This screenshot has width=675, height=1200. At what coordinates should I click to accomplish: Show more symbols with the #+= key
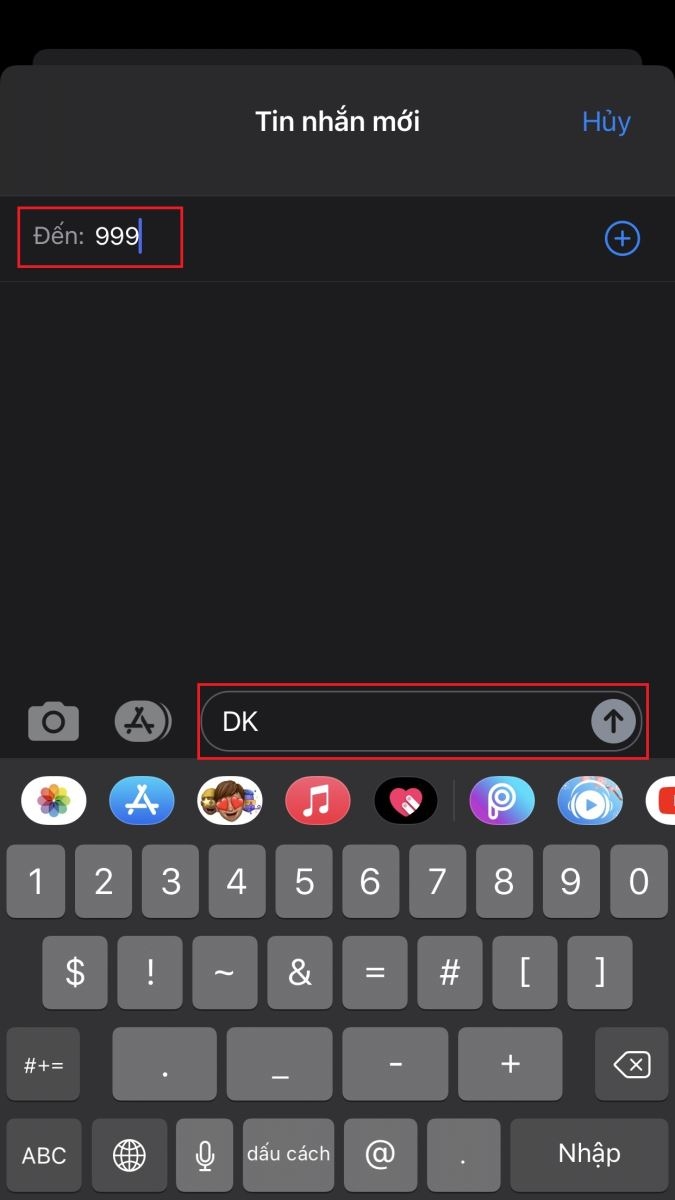tap(44, 1065)
